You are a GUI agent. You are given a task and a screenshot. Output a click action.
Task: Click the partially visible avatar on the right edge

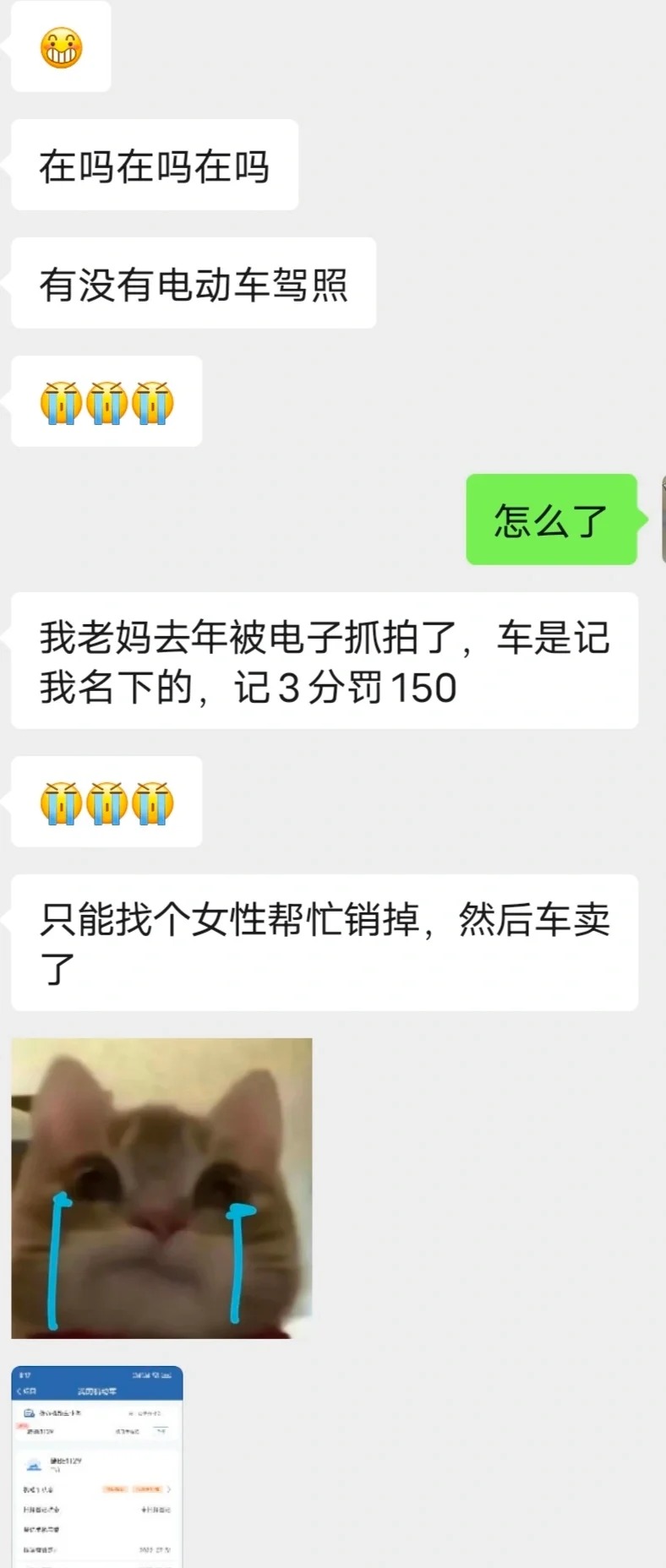tap(662, 515)
